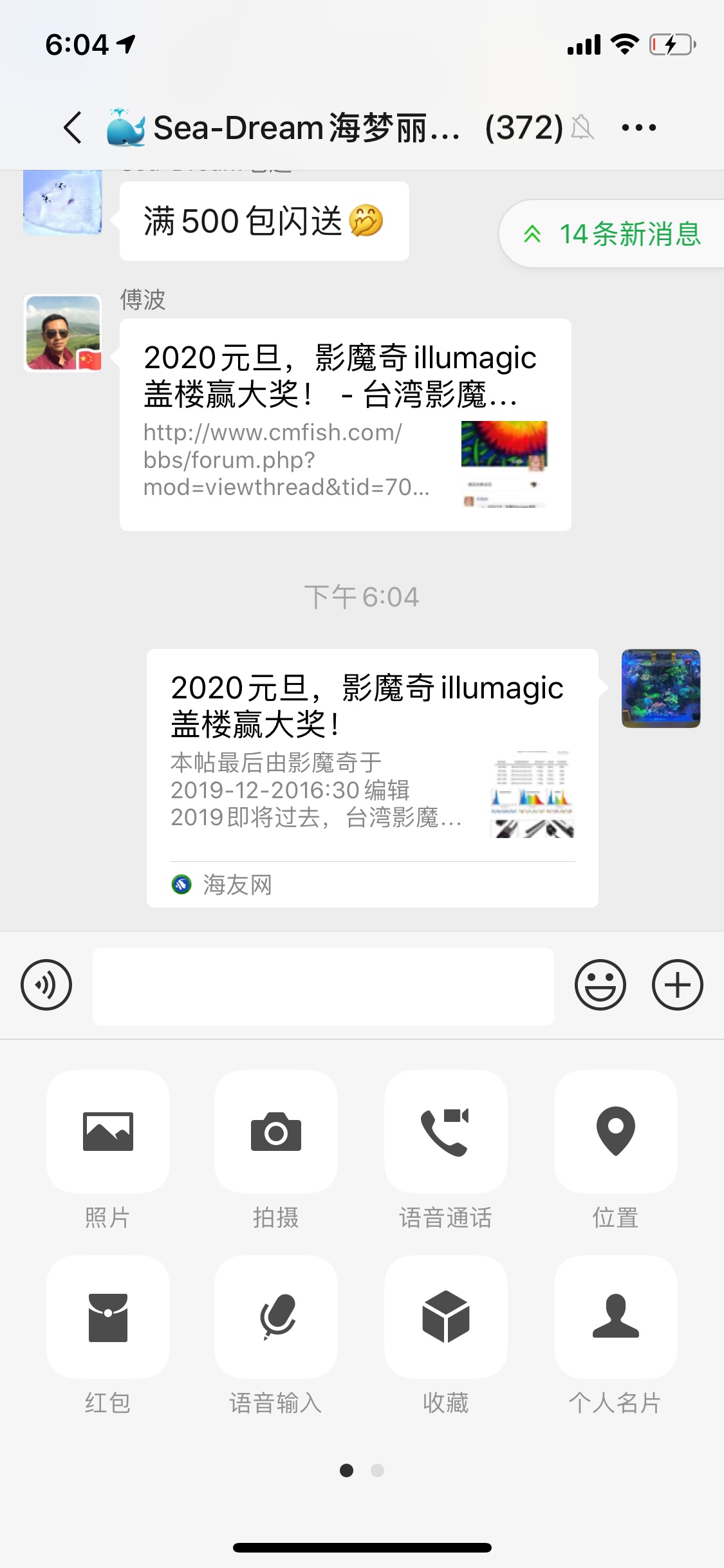Share a 个人名片 contact card
Image resolution: width=724 pixels, height=1568 pixels.
[x=615, y=1317]
